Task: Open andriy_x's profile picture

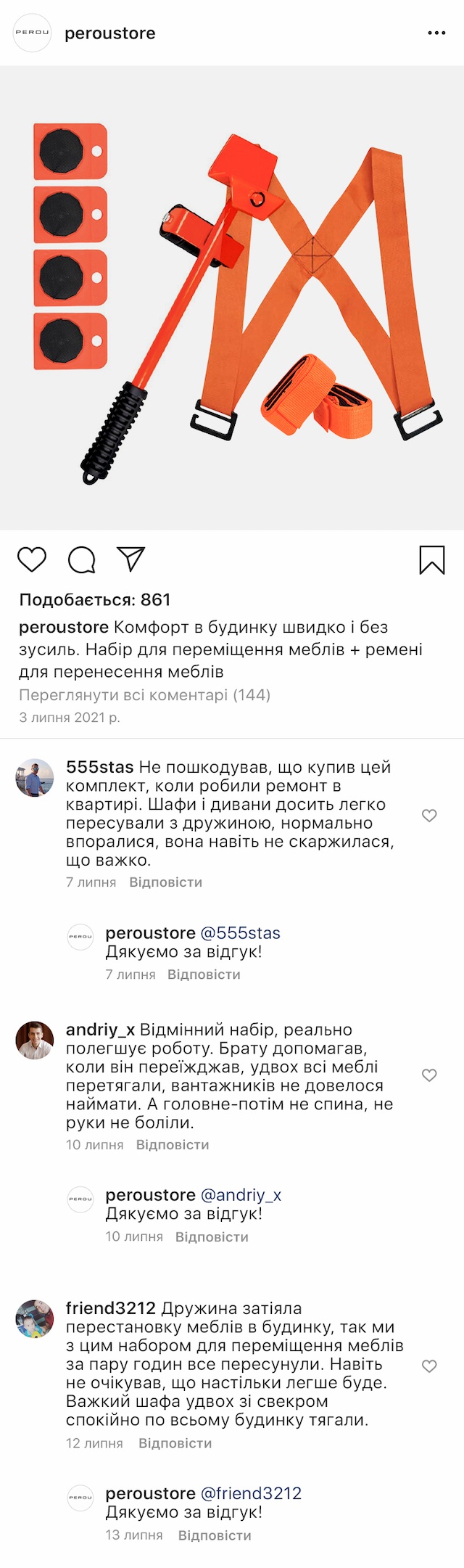Action: [x=35, y=1040]
